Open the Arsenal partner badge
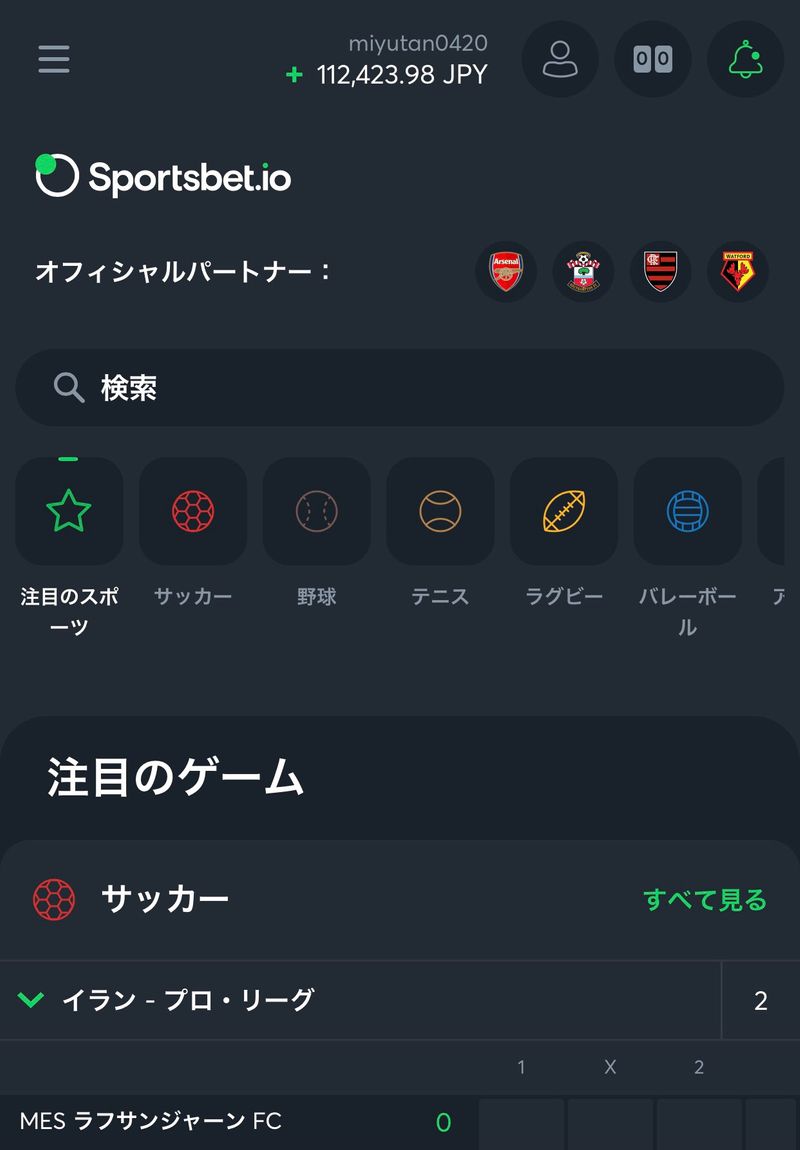 [506, 271]
